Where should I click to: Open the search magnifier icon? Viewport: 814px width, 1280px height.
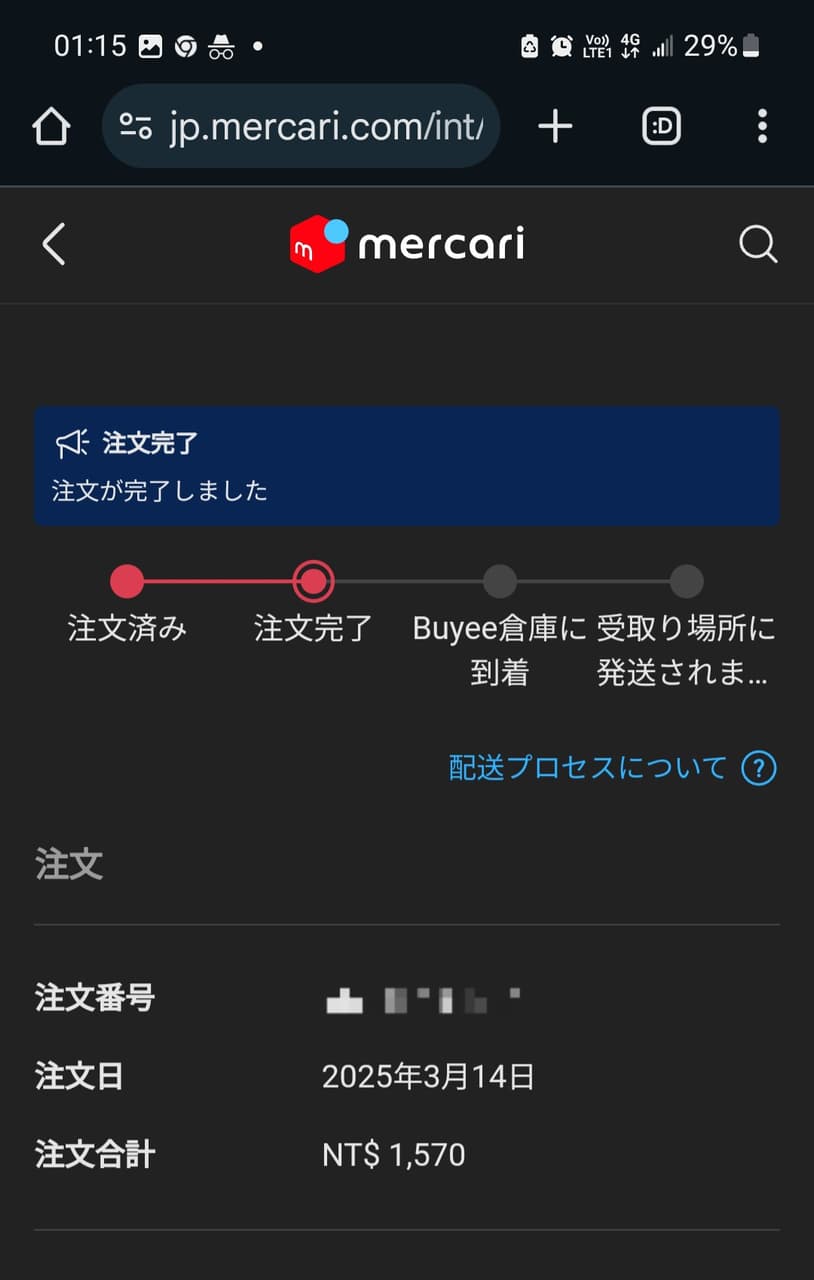pyautogui.click(x=758, y=243)
